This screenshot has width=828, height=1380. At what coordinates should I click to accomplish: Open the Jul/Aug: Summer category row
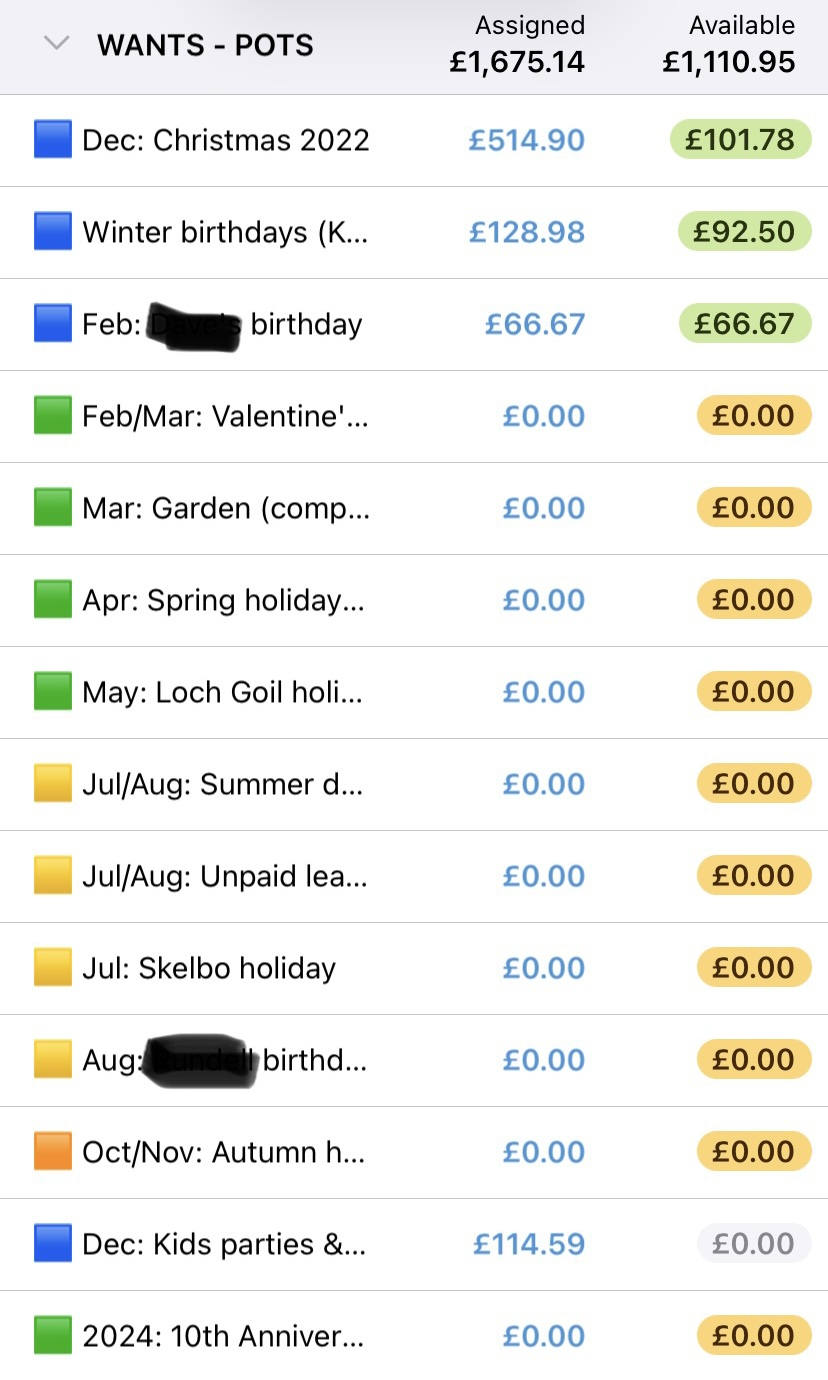pos(414,784)
